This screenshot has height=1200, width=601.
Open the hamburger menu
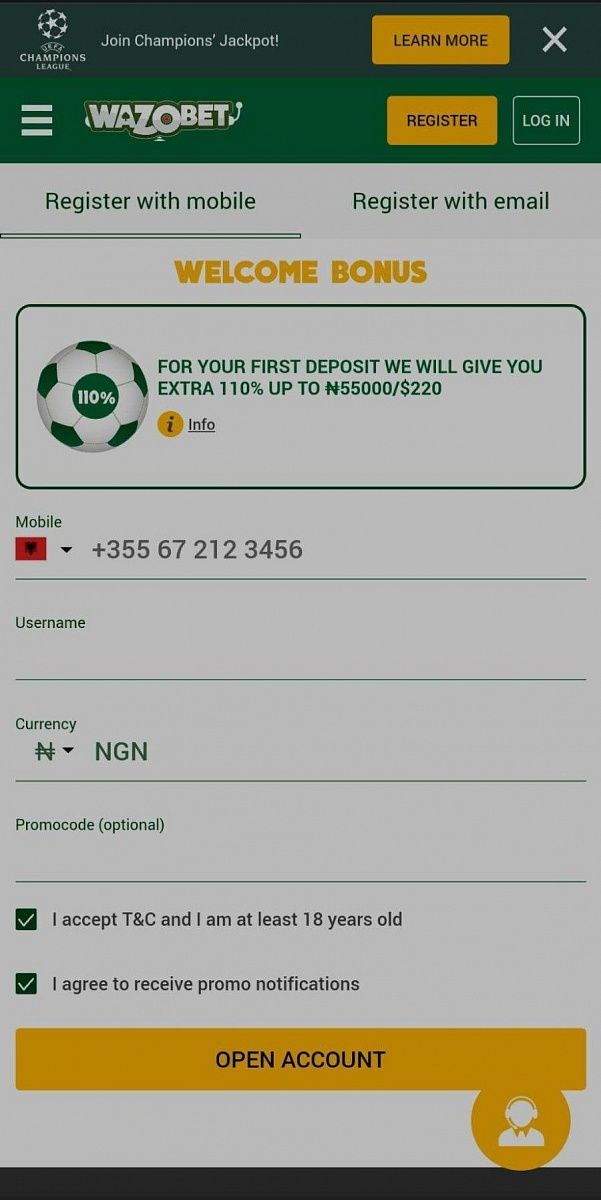[37, 120]
